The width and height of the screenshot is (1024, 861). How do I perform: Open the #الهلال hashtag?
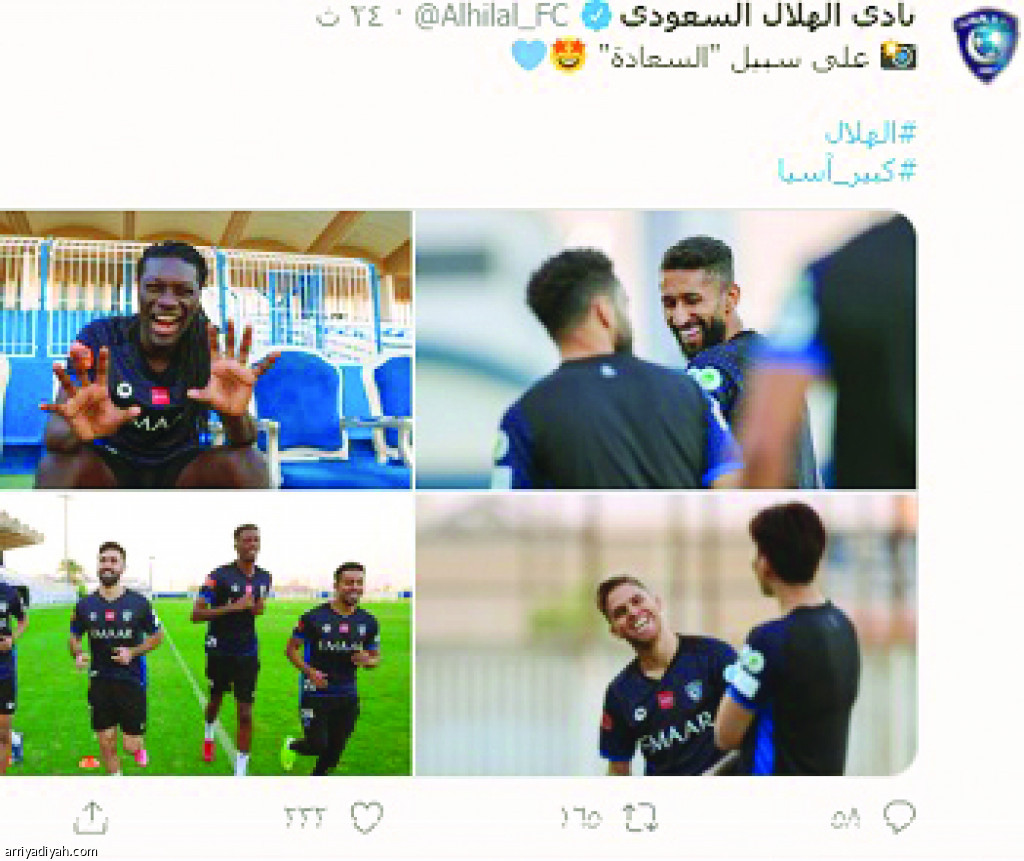[x=869, y=133]
